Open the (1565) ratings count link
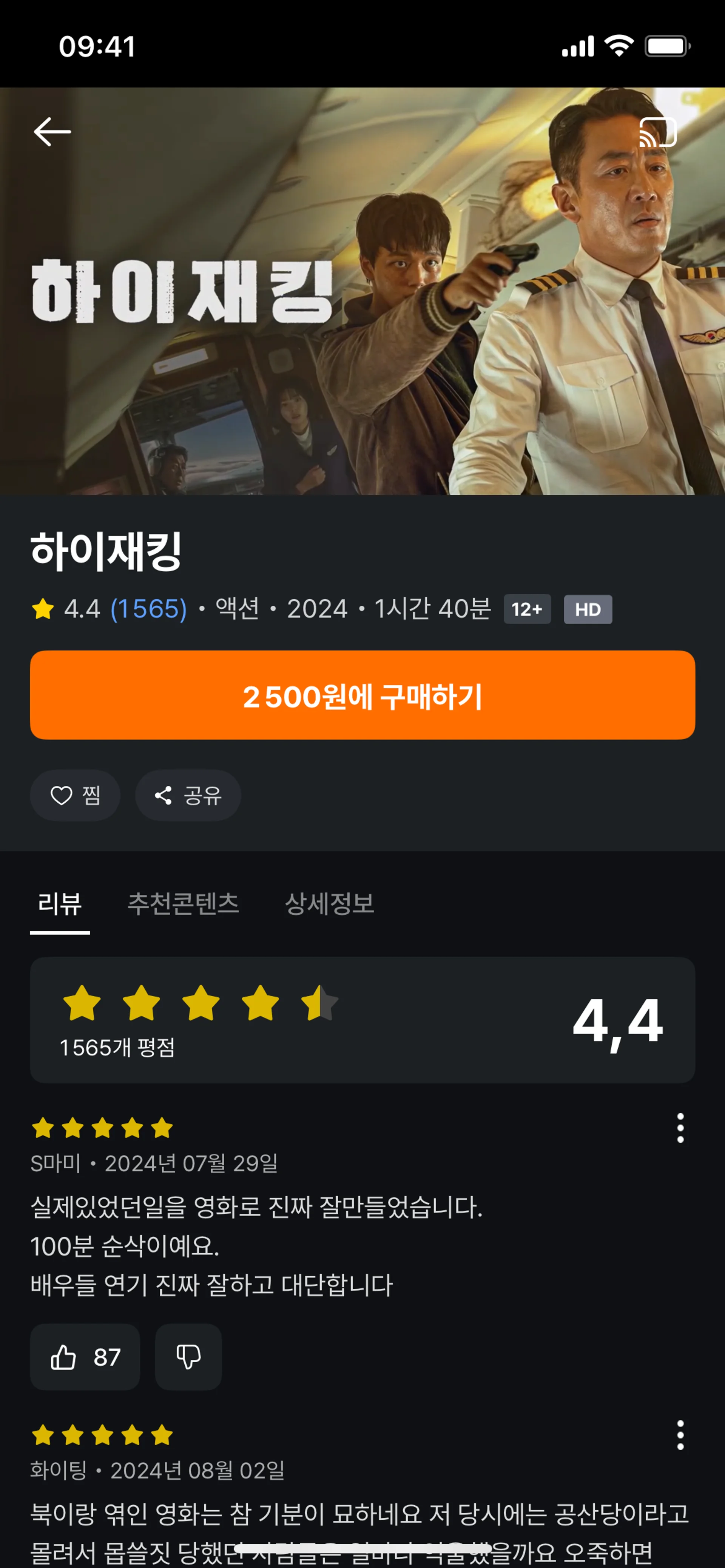 149,609
